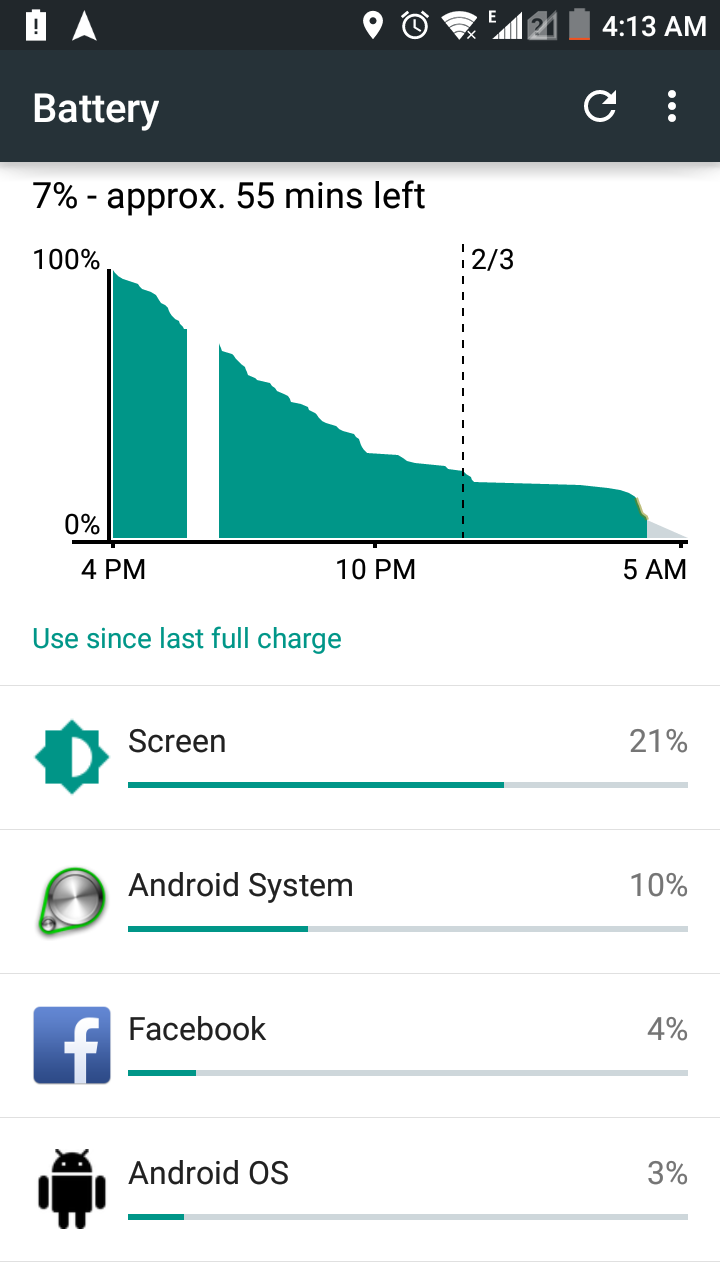Image resolution: width=720 pixels, height=1280 pixels.
Task: Select the Facebook battery usage row
Action: [x=360, y=1046]
